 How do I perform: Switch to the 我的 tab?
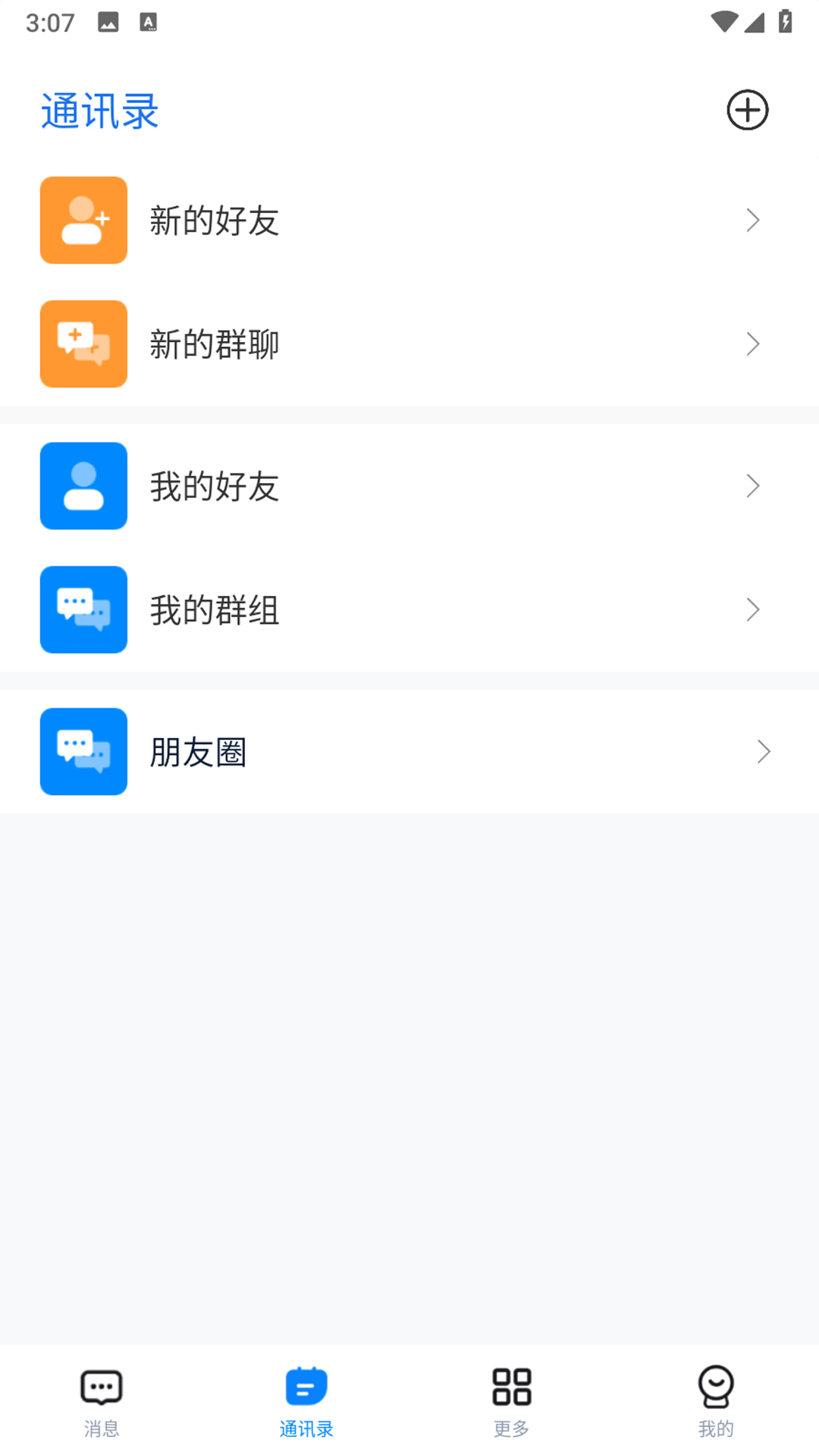[x=715, y=1402]
